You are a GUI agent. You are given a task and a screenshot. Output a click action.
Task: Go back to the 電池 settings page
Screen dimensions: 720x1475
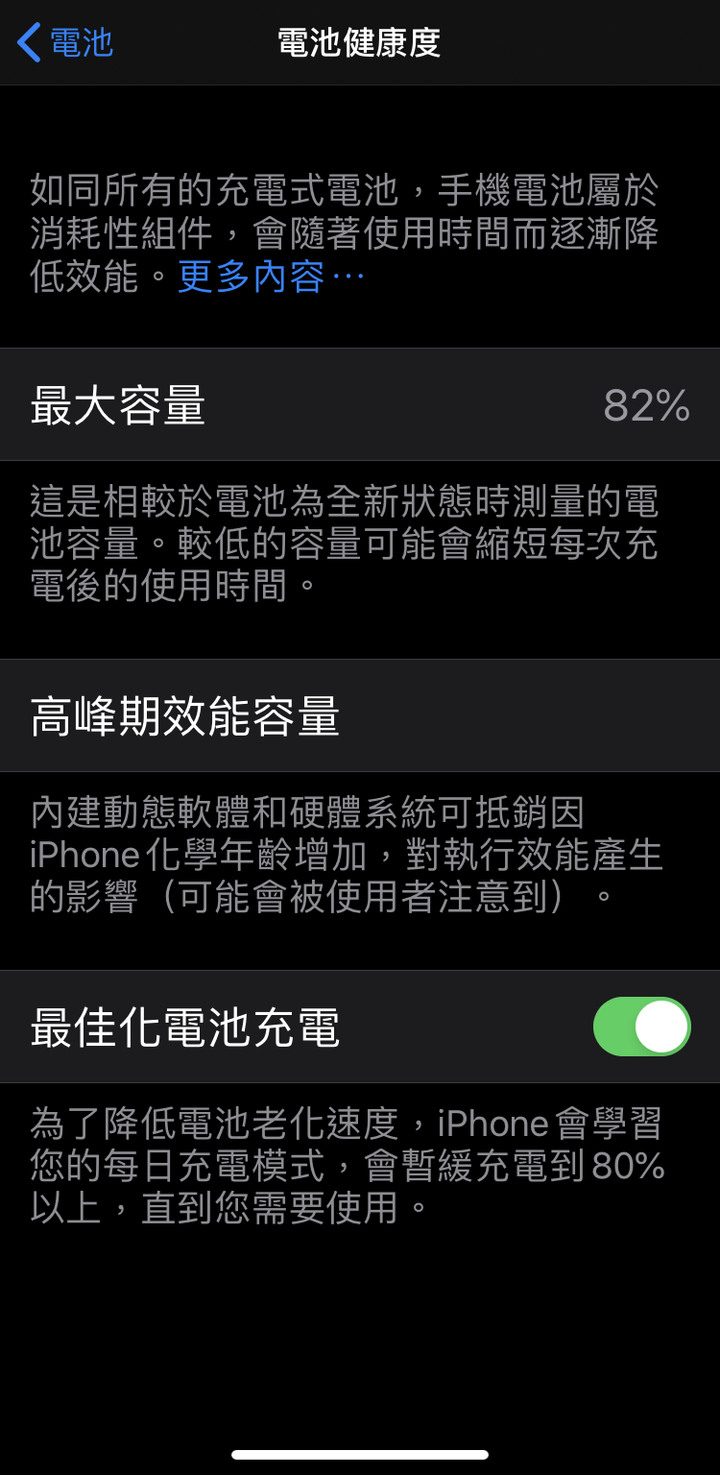point(65,43)
